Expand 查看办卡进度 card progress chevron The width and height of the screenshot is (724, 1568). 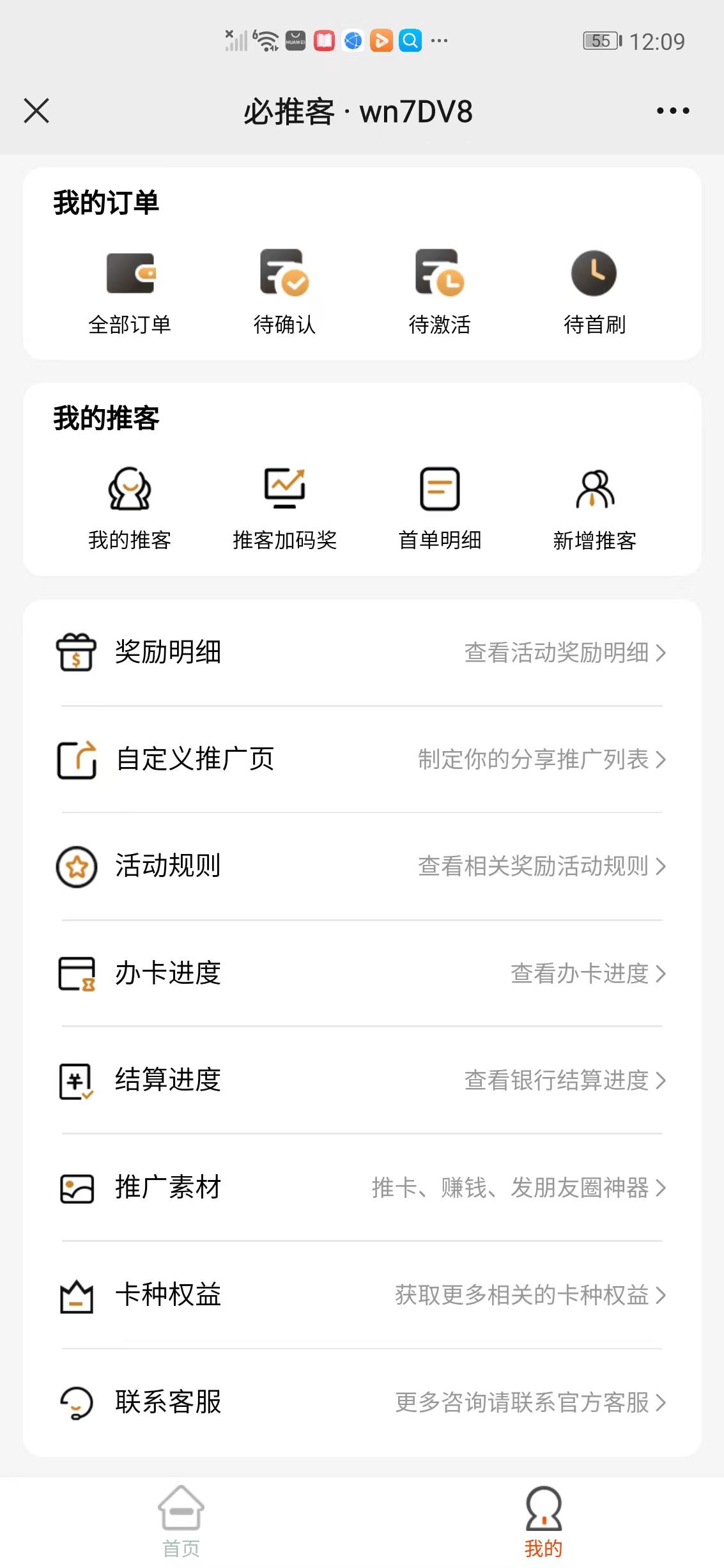(661, 974)
